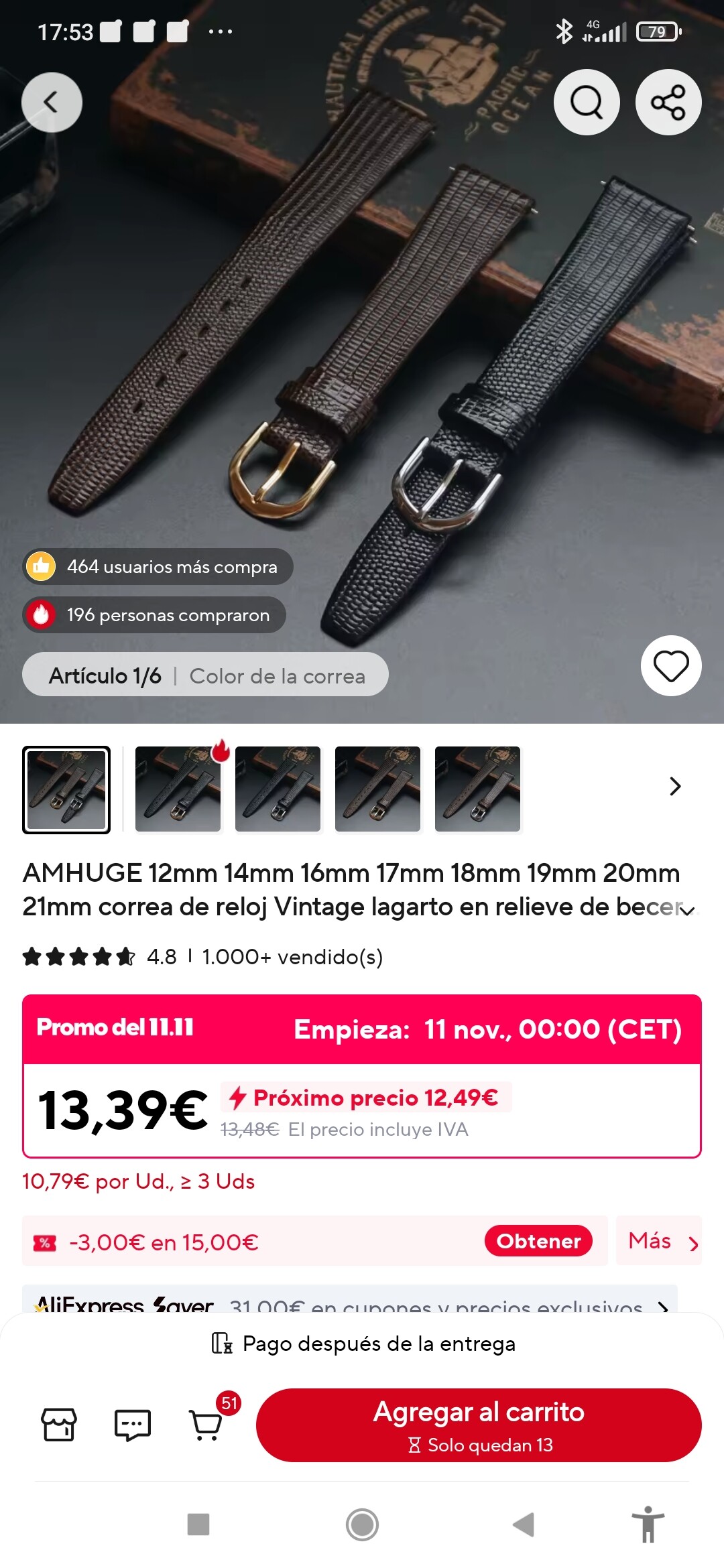The image size is (724, 1568).
Task: Open the message chat with seller
Action: [132, 1425]
